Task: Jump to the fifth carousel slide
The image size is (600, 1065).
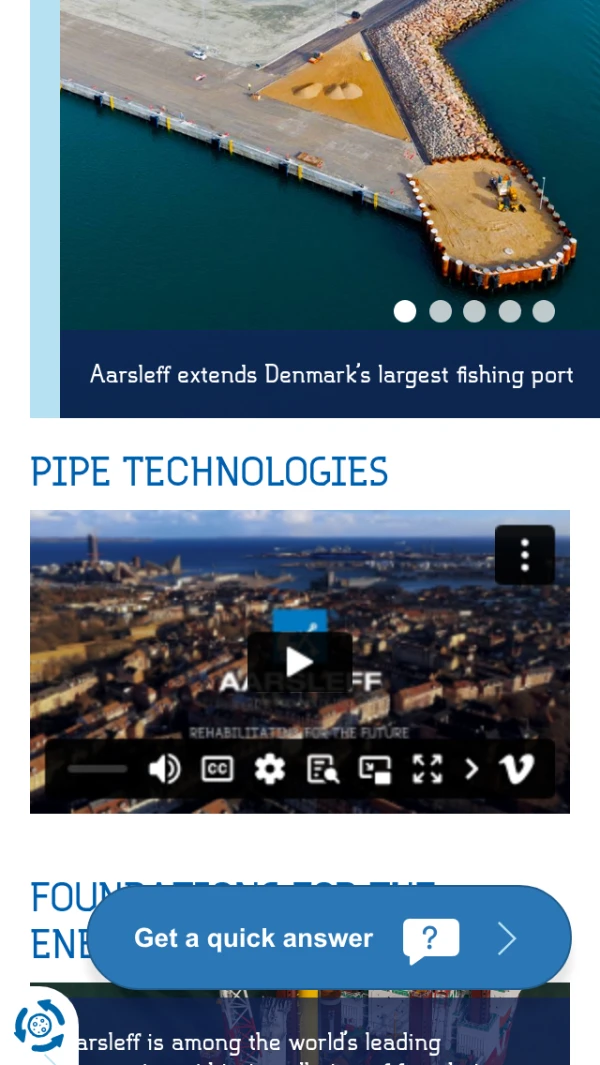Action: tap(543, 311)
